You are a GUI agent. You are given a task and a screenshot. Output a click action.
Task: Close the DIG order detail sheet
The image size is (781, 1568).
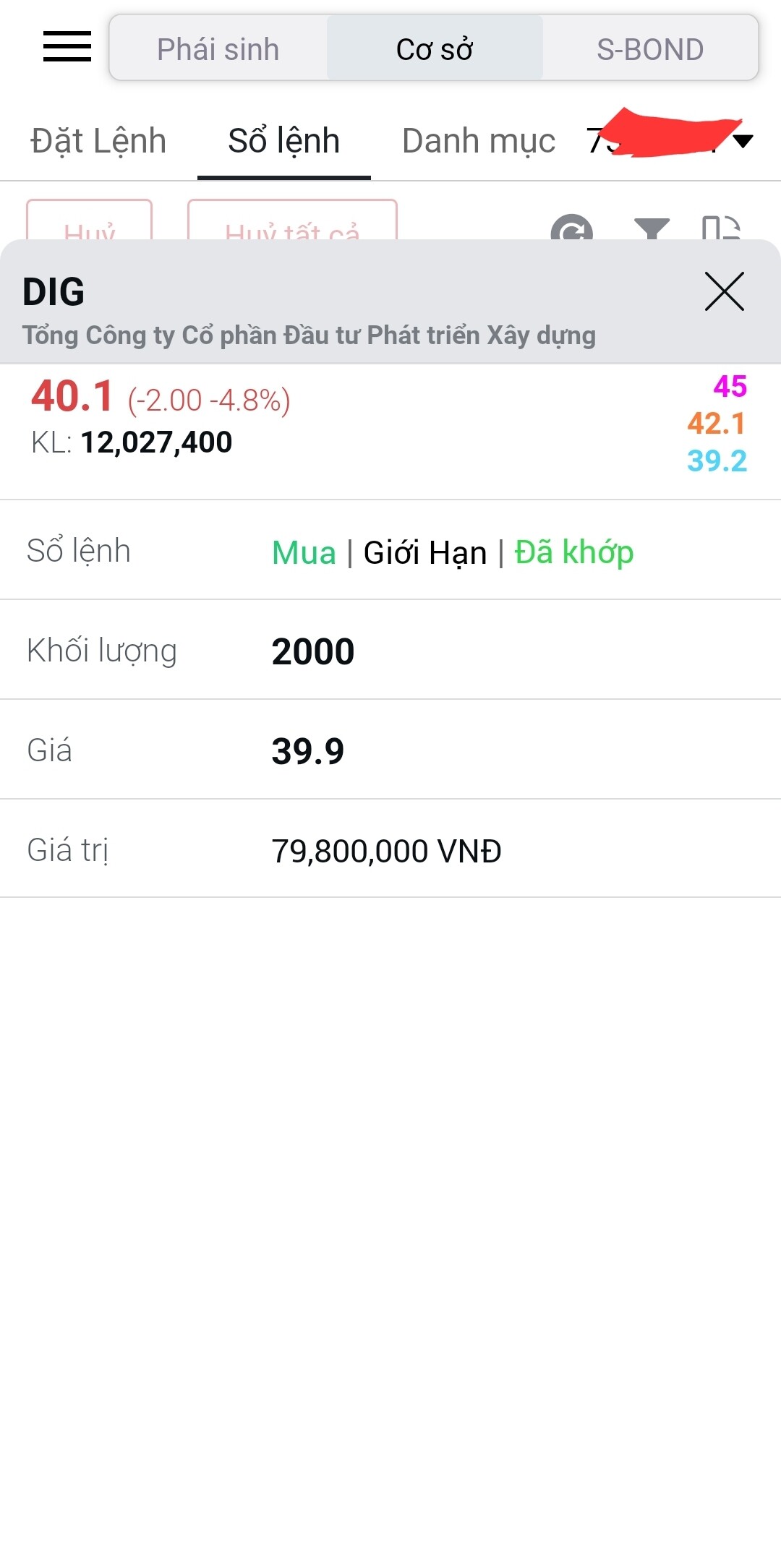[724, 292]
